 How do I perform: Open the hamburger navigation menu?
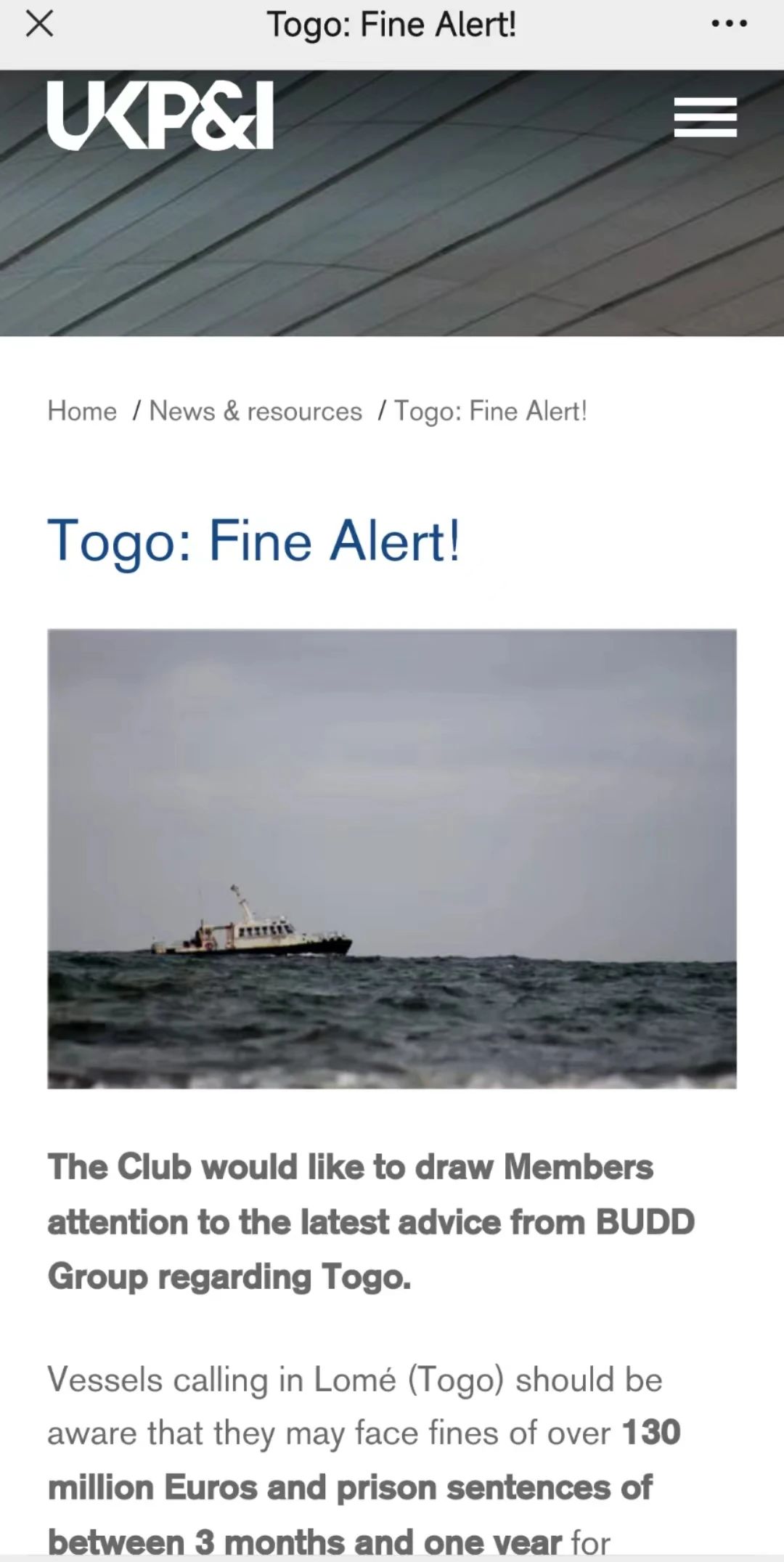point(705,117)
